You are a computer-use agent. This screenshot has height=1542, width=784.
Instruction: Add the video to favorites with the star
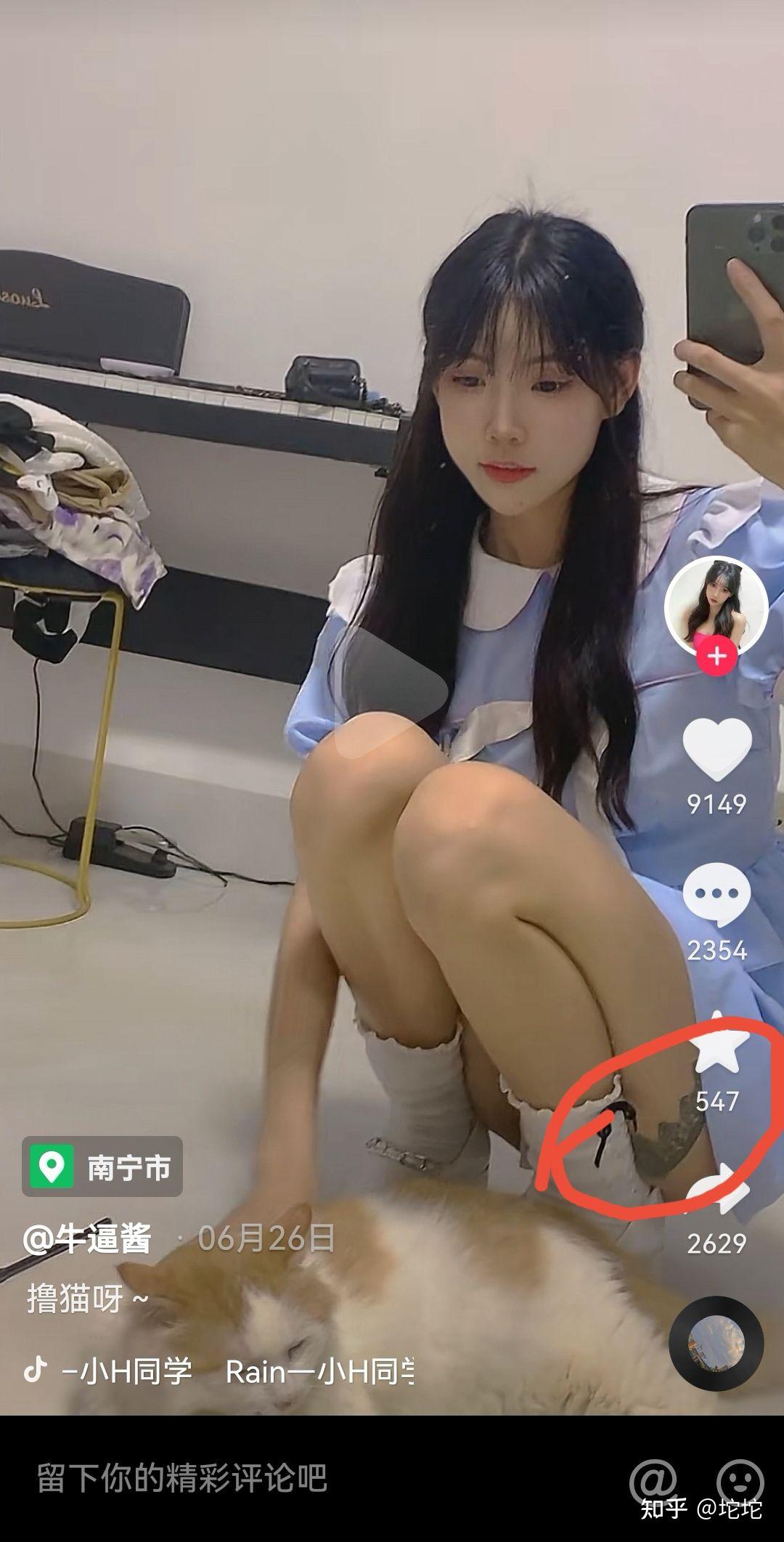pos(718,1044)
